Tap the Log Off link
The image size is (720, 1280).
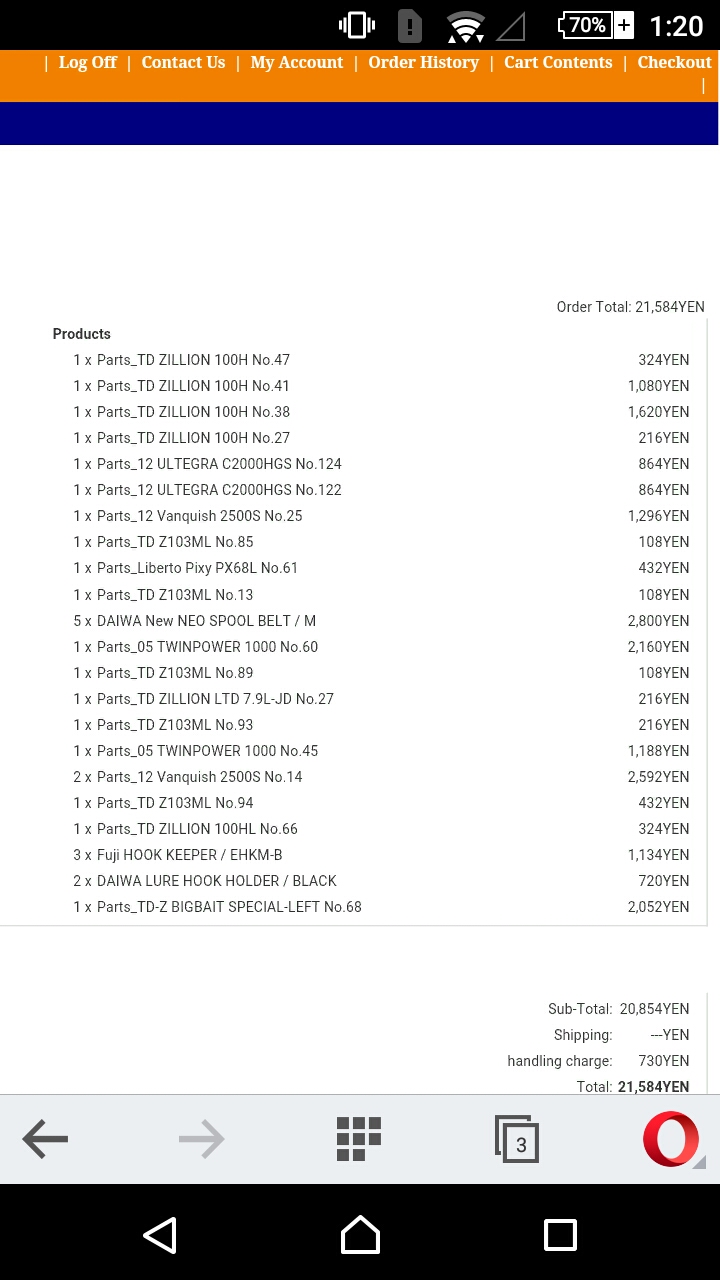point(88,62)
